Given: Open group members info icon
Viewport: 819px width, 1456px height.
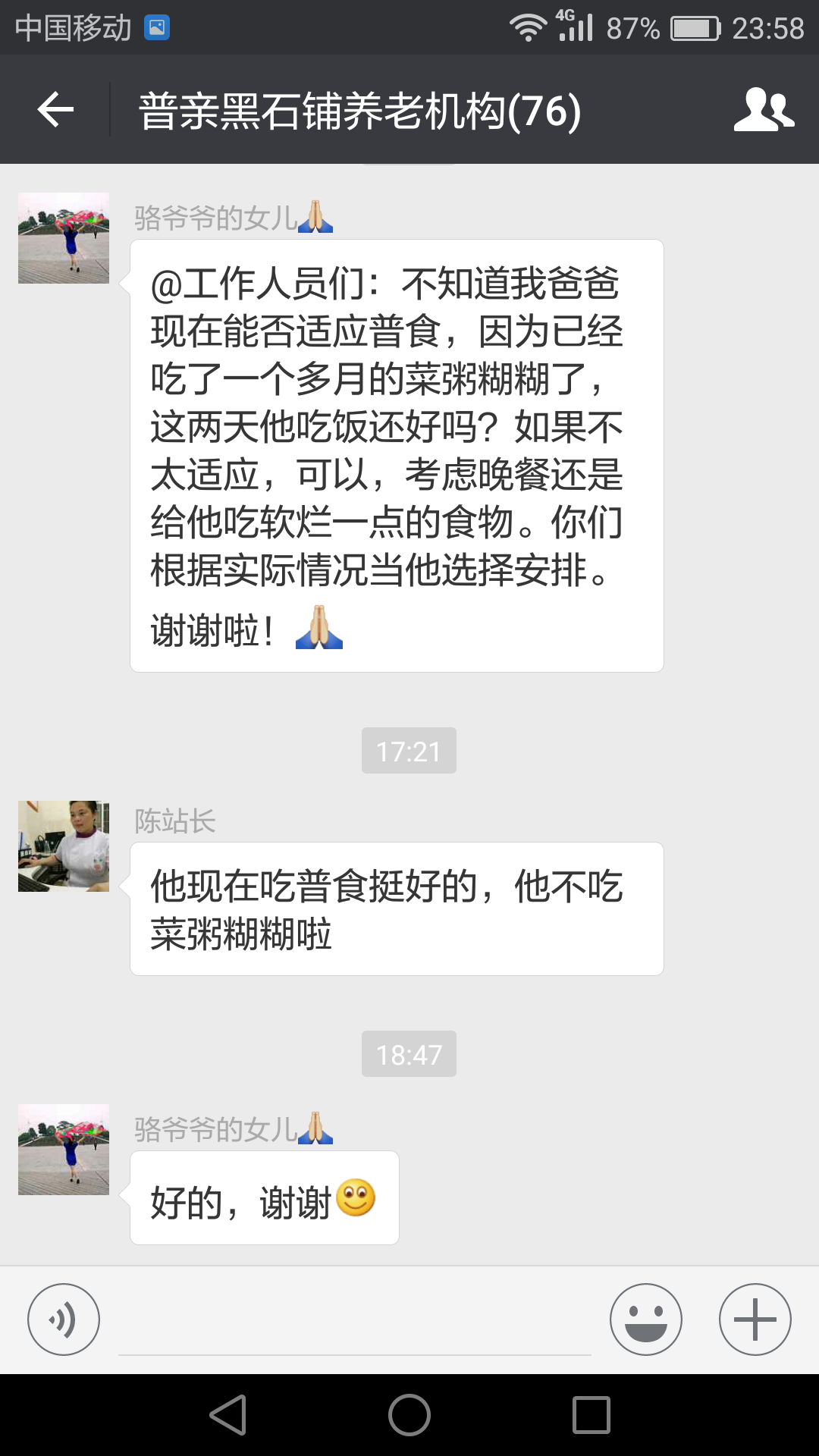Looking at the screenshot, I should click(764, 110).
